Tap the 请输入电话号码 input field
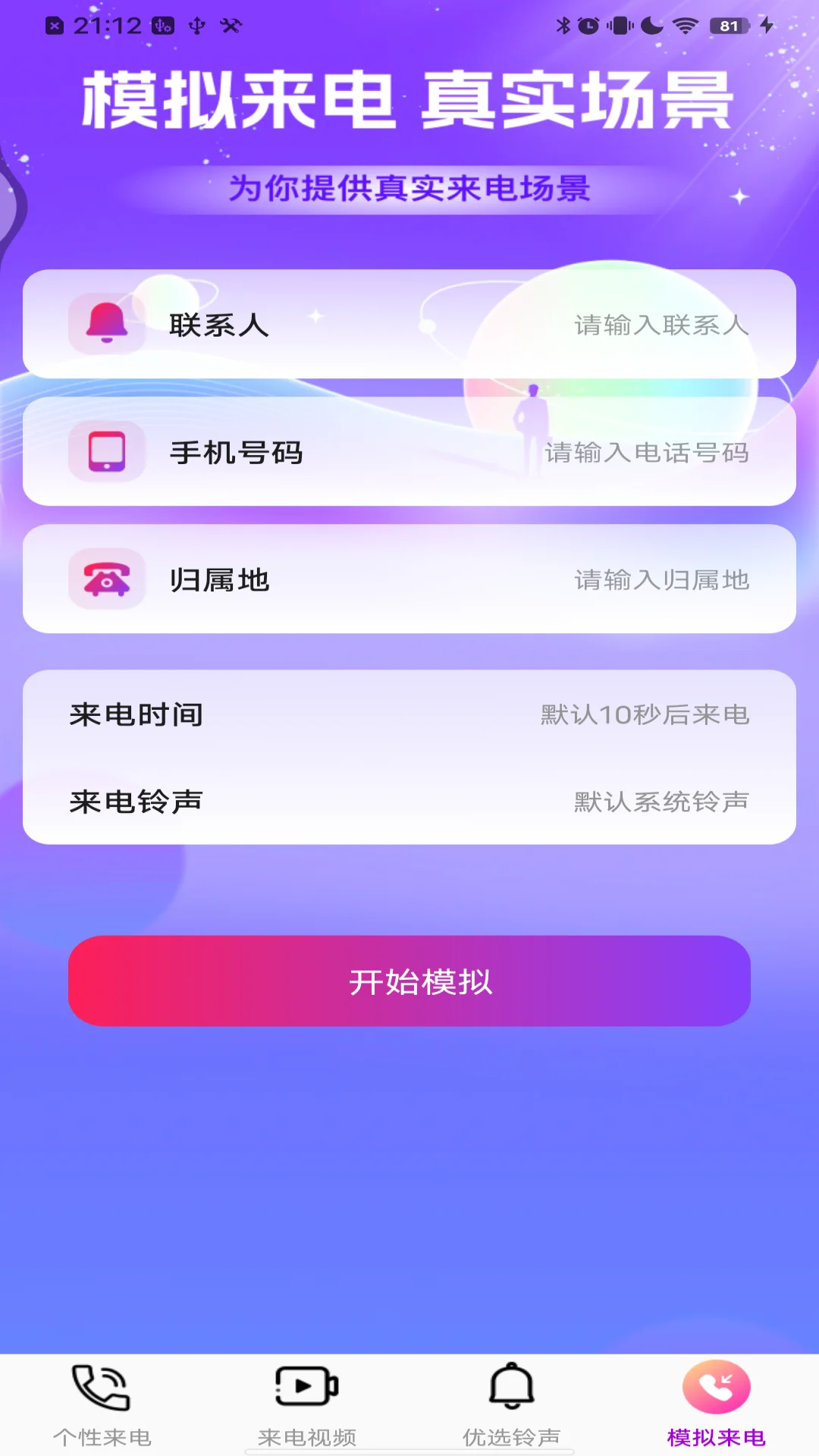 646,453
